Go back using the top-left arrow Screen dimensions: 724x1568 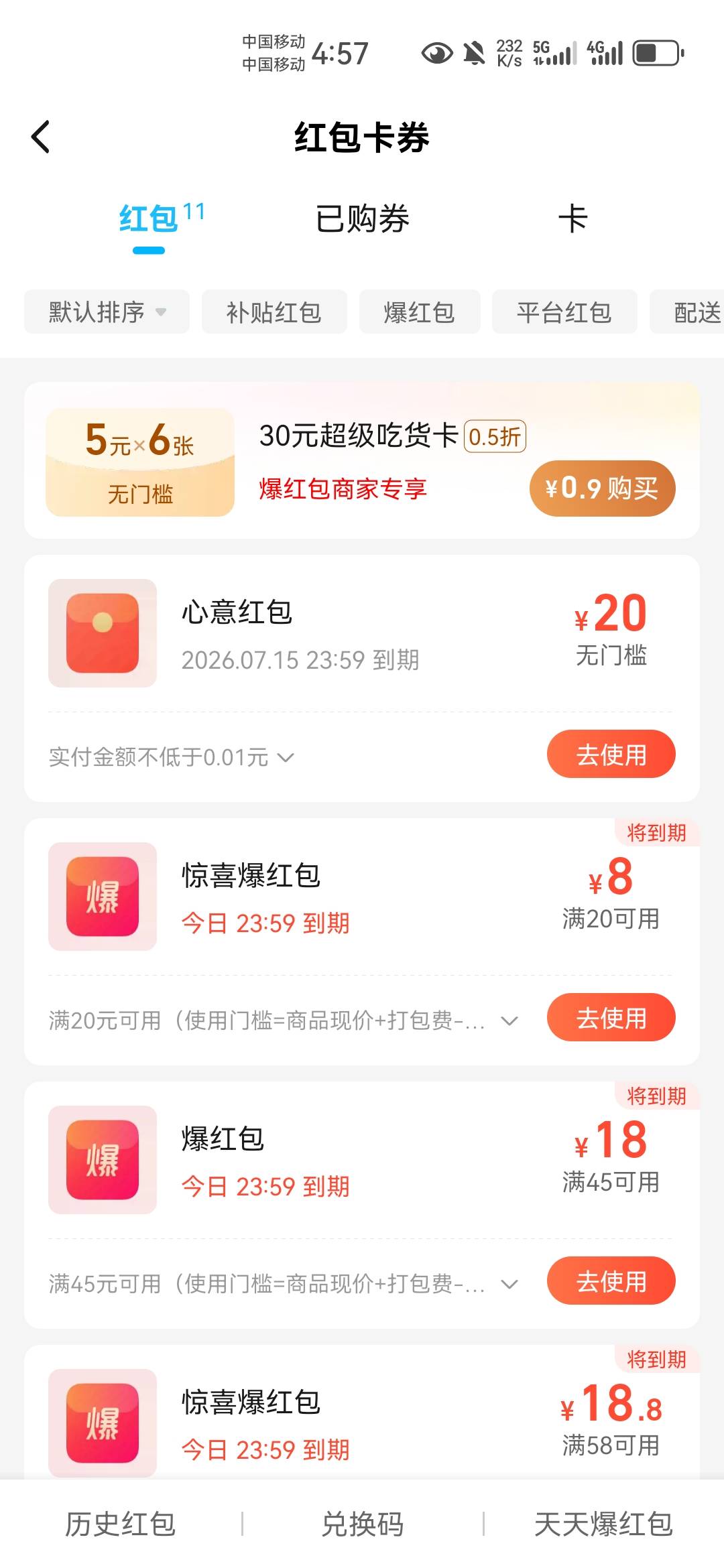pos(41,137)
